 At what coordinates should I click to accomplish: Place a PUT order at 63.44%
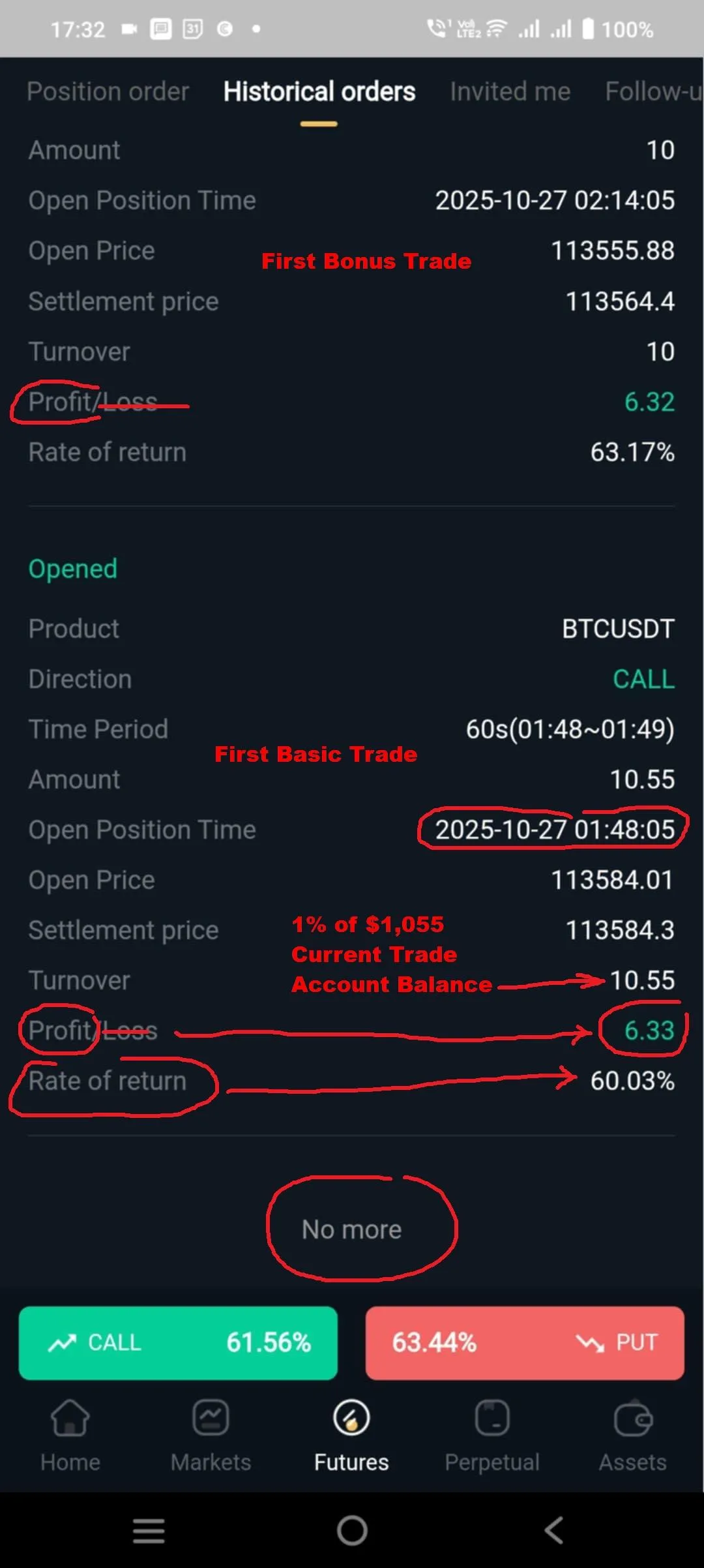(525, 1342)
